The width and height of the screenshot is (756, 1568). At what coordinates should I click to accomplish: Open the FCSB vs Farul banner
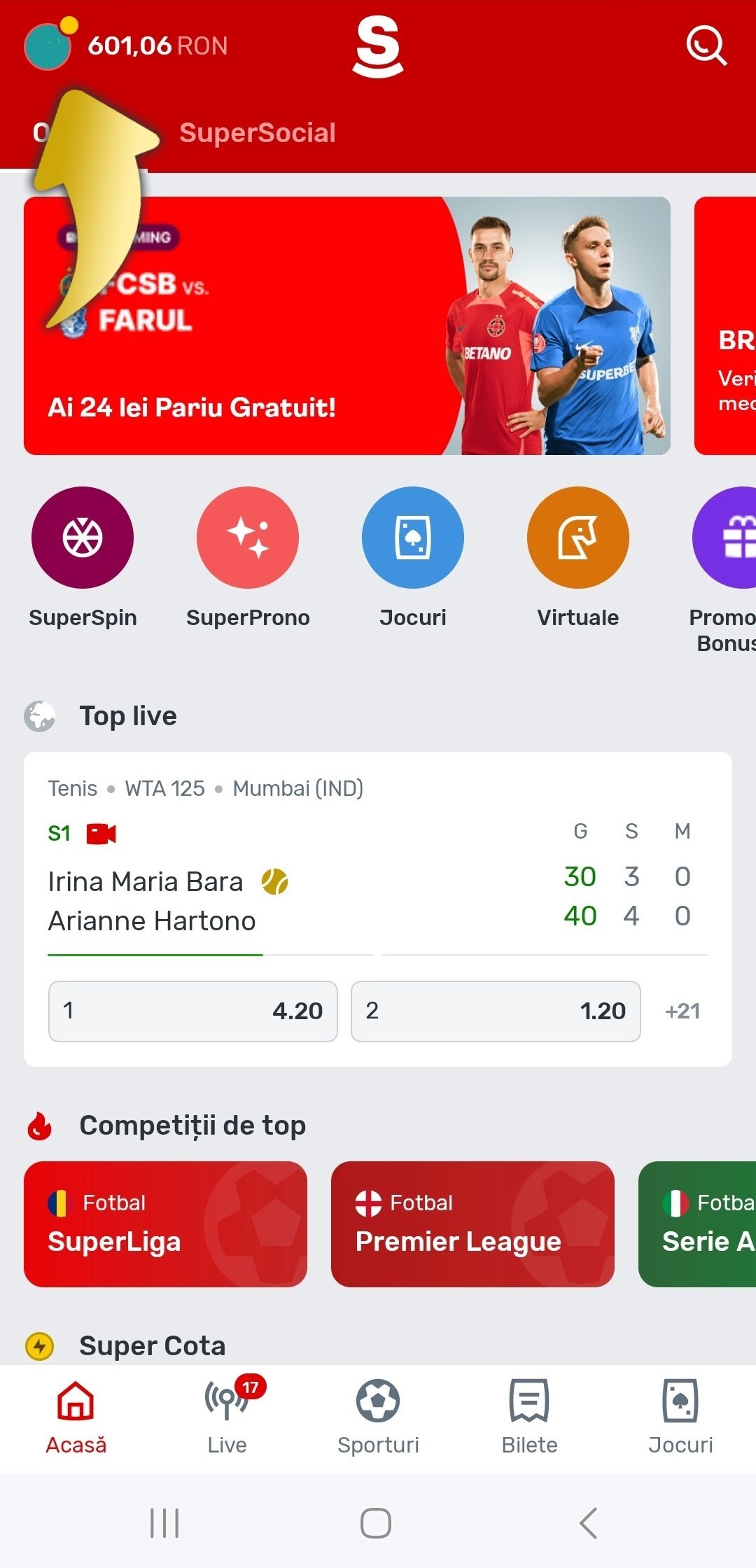pos(346,325)
